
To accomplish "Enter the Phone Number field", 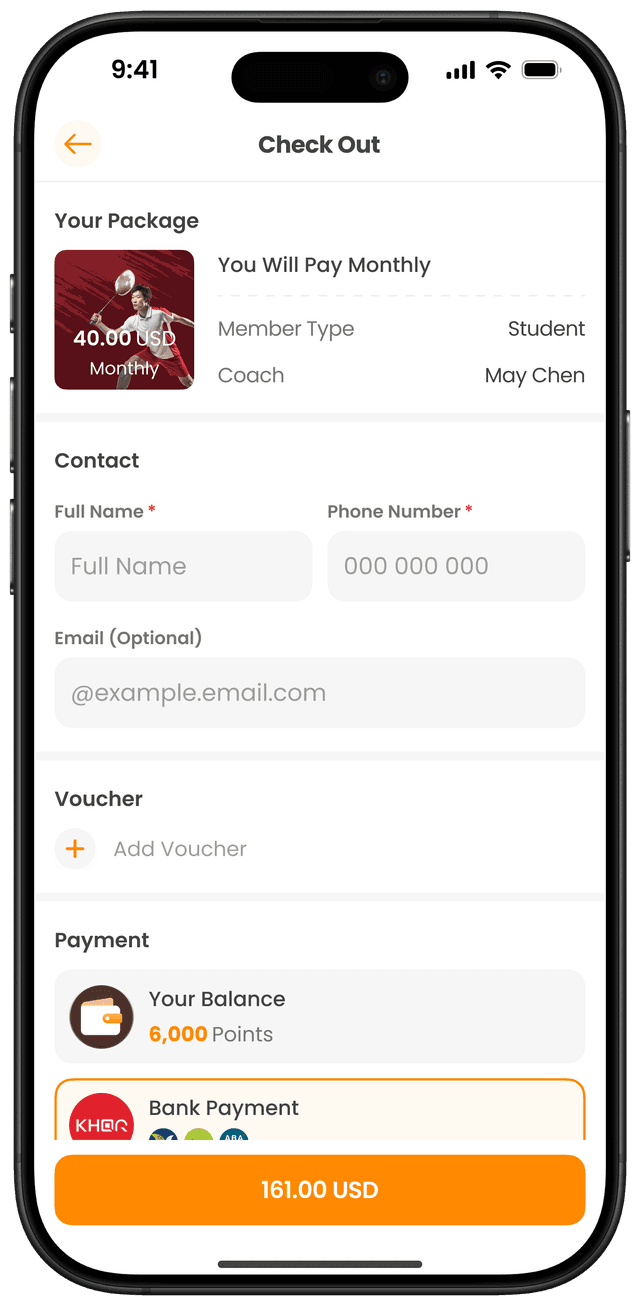I will [456, 566].
